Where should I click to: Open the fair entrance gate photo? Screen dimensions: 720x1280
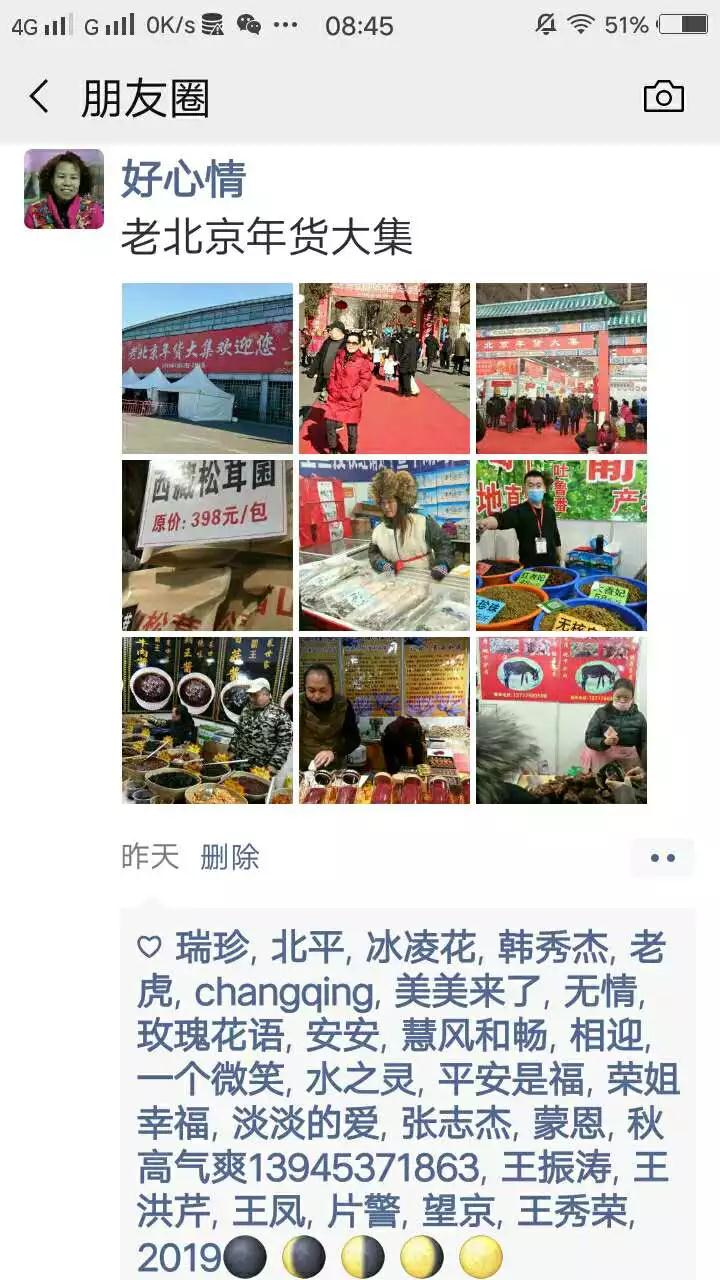coord(561,368)
